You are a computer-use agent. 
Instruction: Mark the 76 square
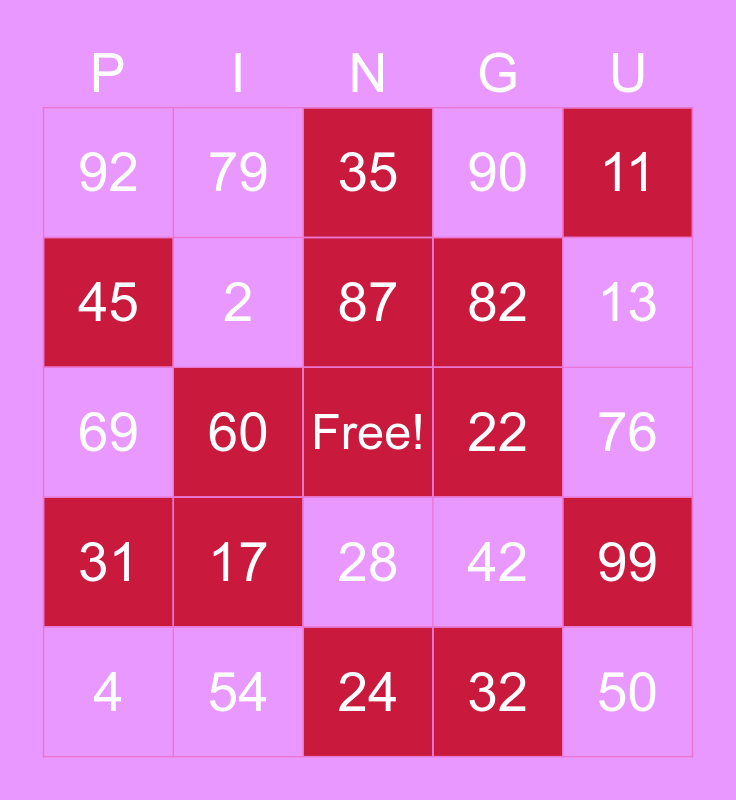point(627,432)
